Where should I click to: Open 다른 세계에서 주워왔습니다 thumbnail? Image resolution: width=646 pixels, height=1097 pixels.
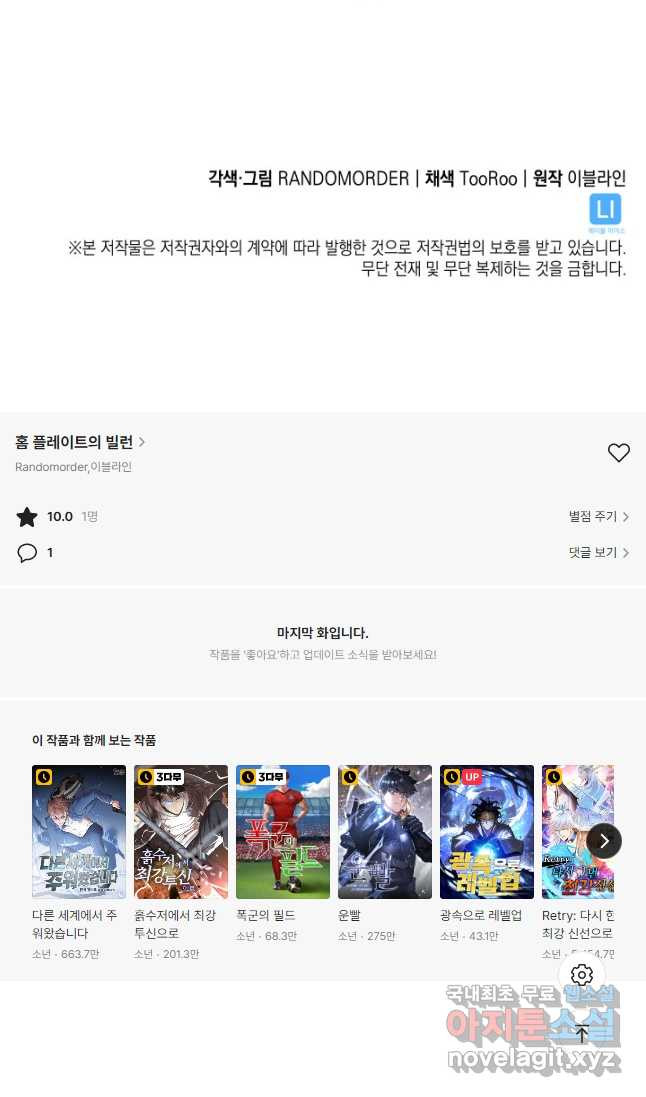79,832
